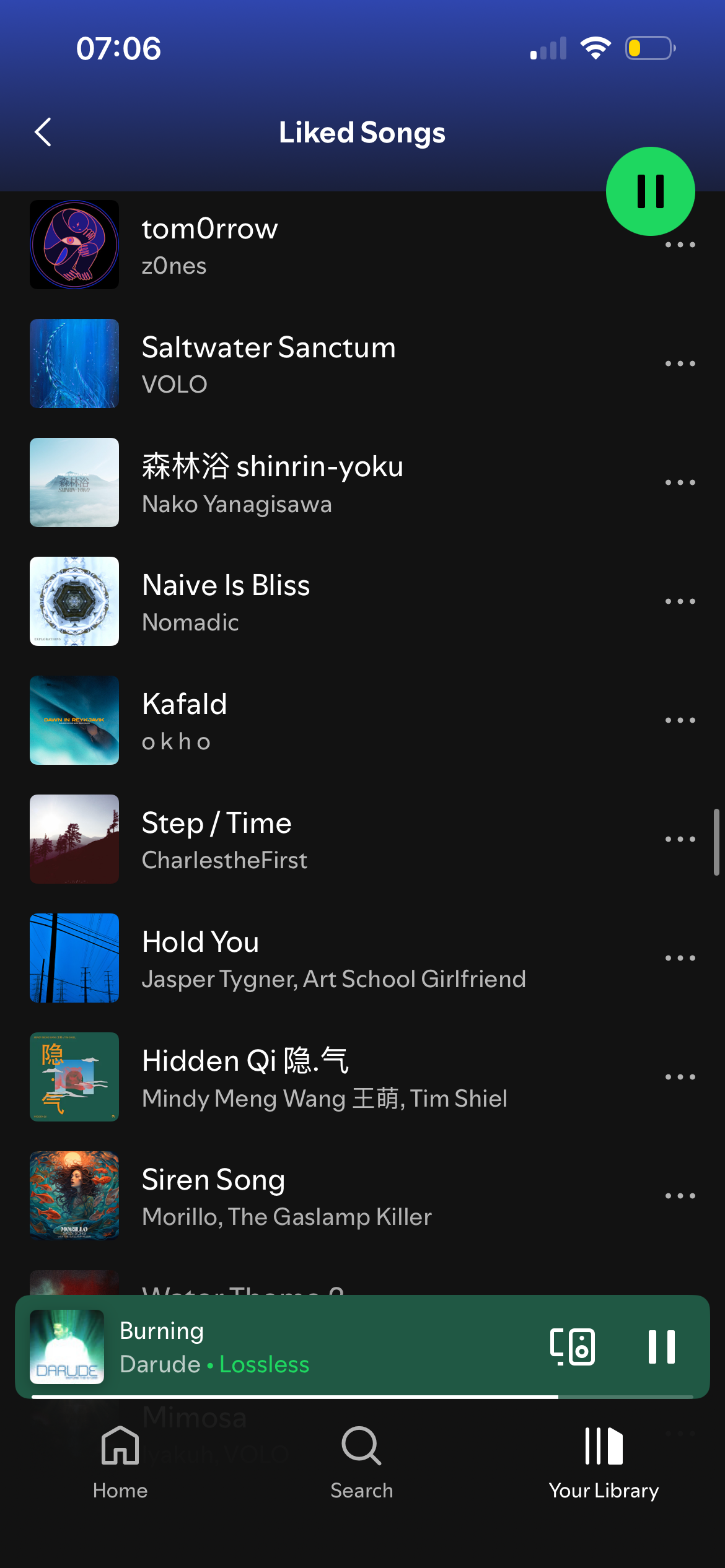Image resolution: width=725 pixels, height=1568 pixels.
Task: Open the device picker in mini player
Action: click(572, 1346)
